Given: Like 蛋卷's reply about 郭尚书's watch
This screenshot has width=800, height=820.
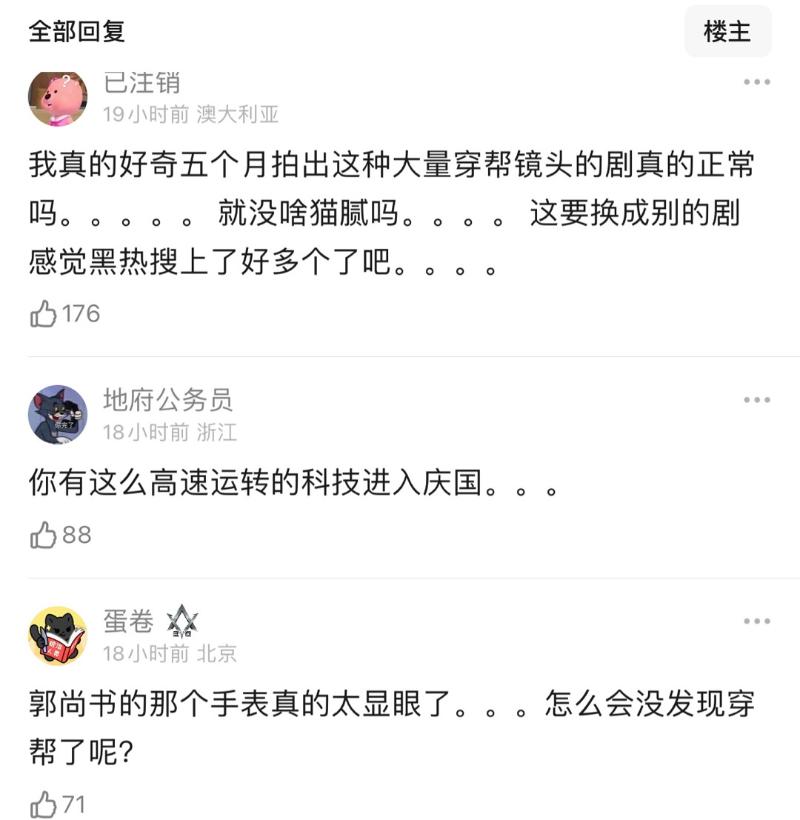Looking at the screenshot, I should (x=44, y=803).
